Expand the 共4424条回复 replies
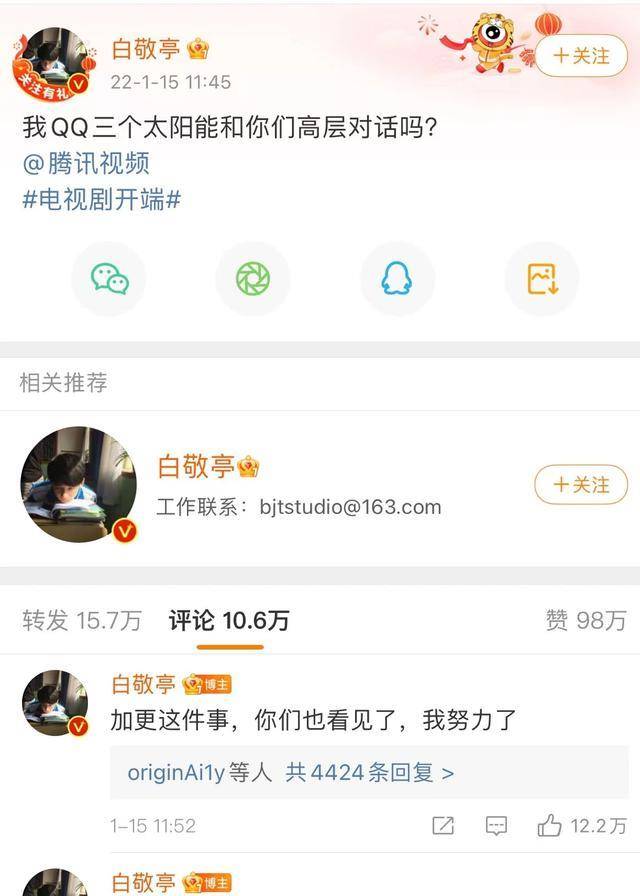Viewport: 640px width, 896px height. pyautogui.click(x=370, y=772)
